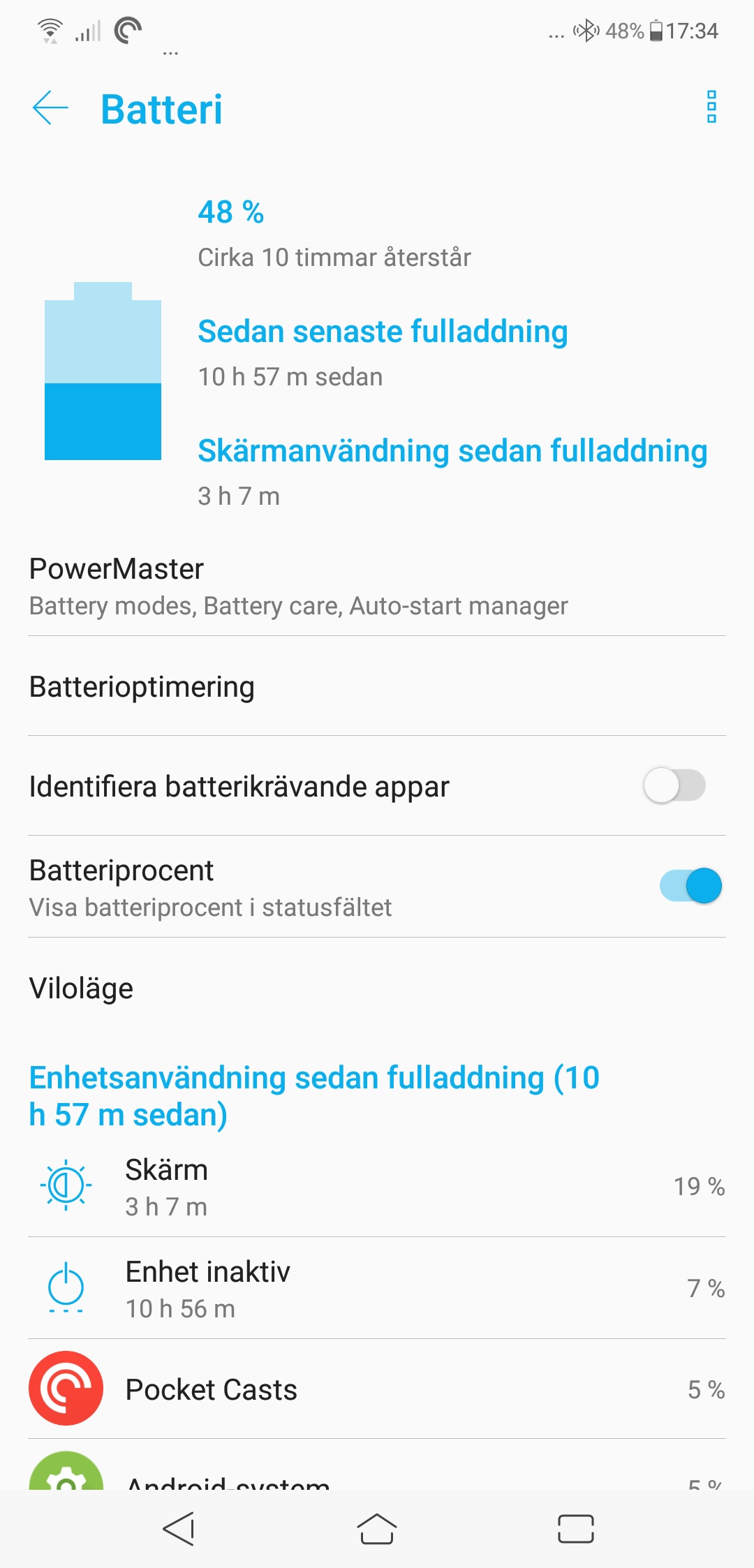Open Enhet inaktiv usage details

[377, 1289]
